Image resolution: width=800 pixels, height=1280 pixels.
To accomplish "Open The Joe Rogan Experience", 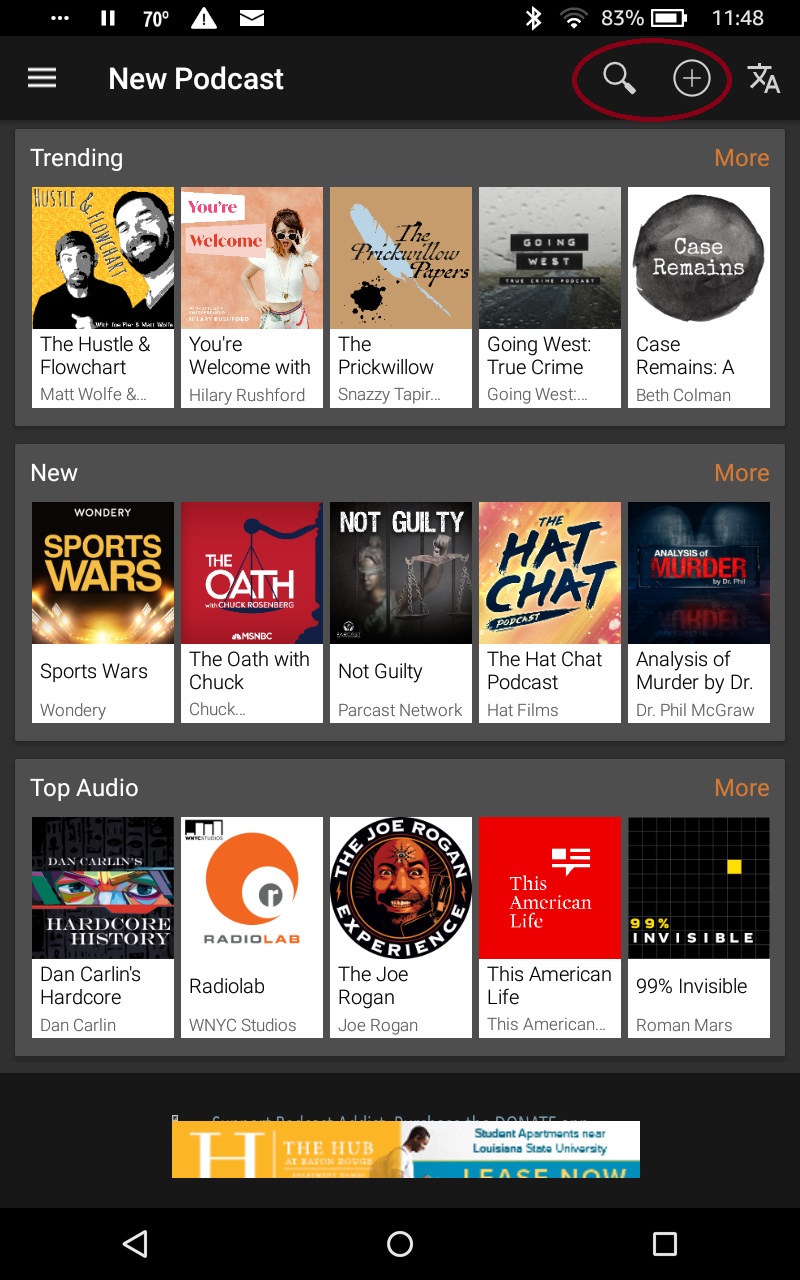I will coord(401,927).
